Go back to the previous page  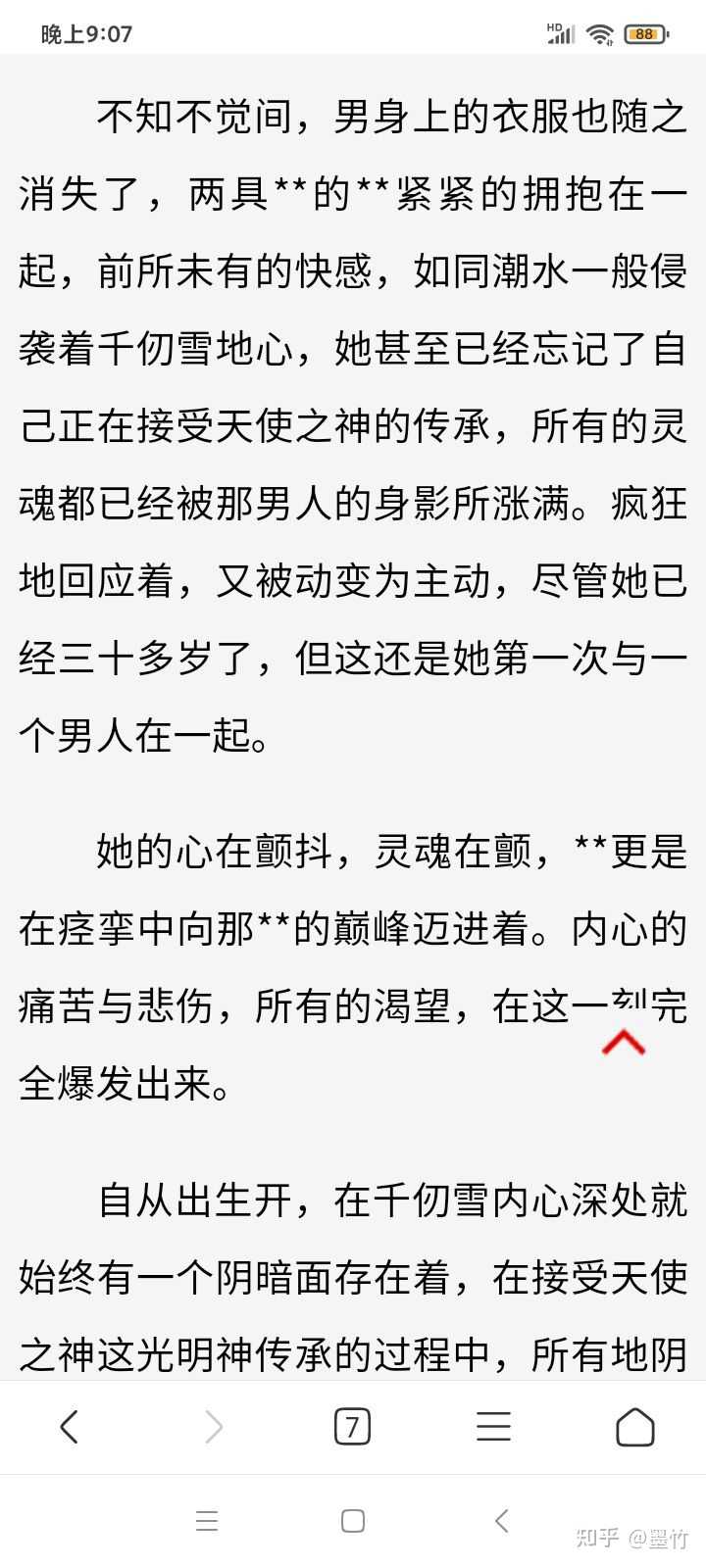(x=69, y=1427)
